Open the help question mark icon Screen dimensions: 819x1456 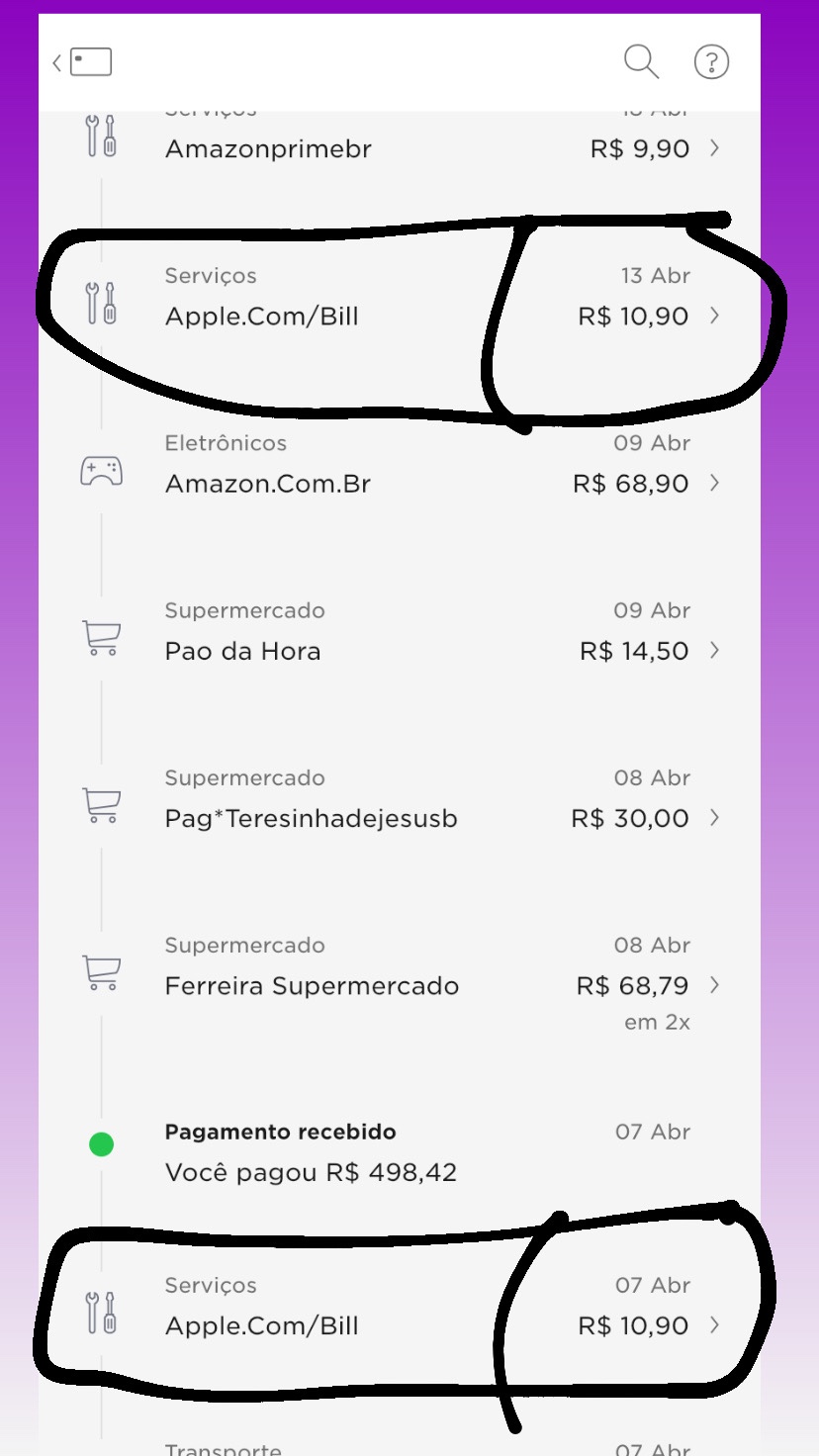tap(711, 62)
